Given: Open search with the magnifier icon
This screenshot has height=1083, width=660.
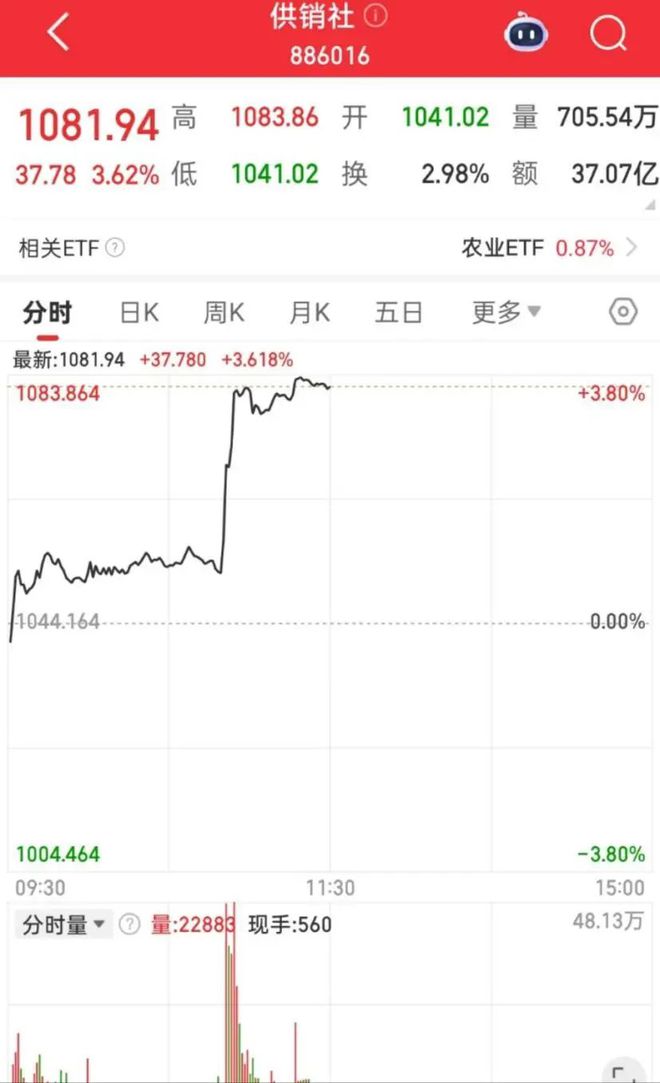Looking at the screenshot, I should [608, 32].
